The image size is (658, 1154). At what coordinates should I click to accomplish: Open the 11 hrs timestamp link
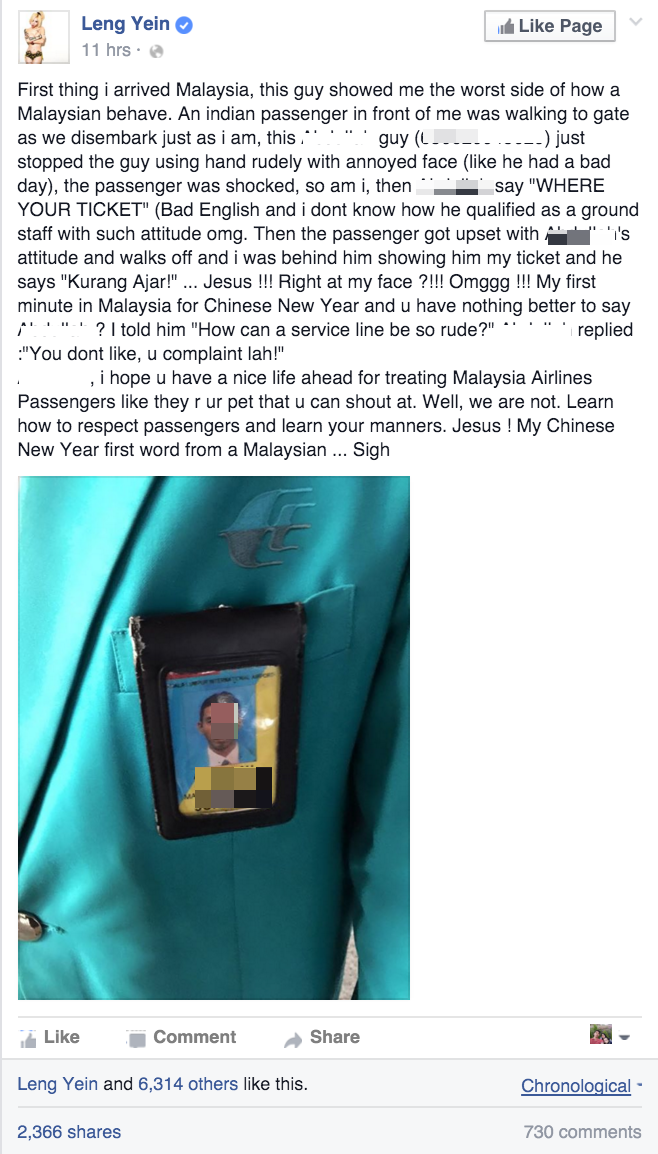105,50
